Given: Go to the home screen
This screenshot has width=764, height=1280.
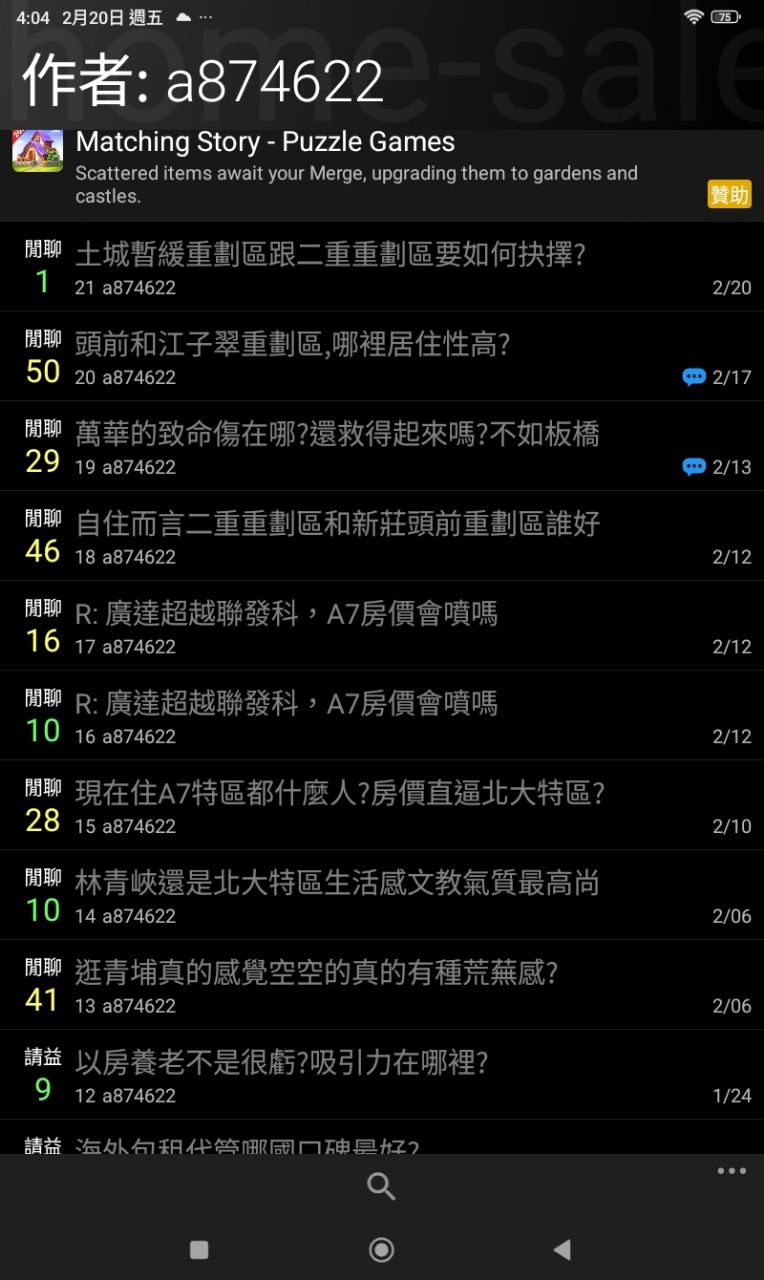Looking at the screenshot, I should [x=381, y=1249].
